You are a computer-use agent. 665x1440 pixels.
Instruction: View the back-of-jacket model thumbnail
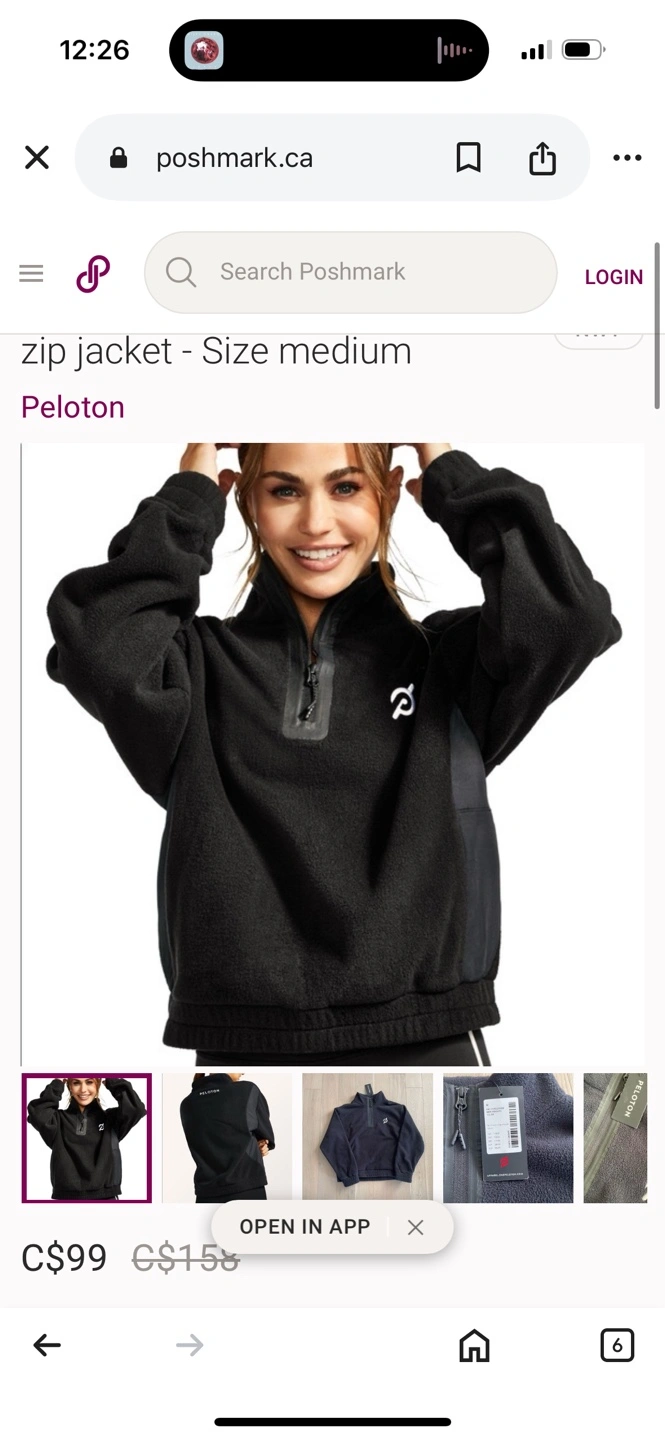click(x=226, y=1138)
